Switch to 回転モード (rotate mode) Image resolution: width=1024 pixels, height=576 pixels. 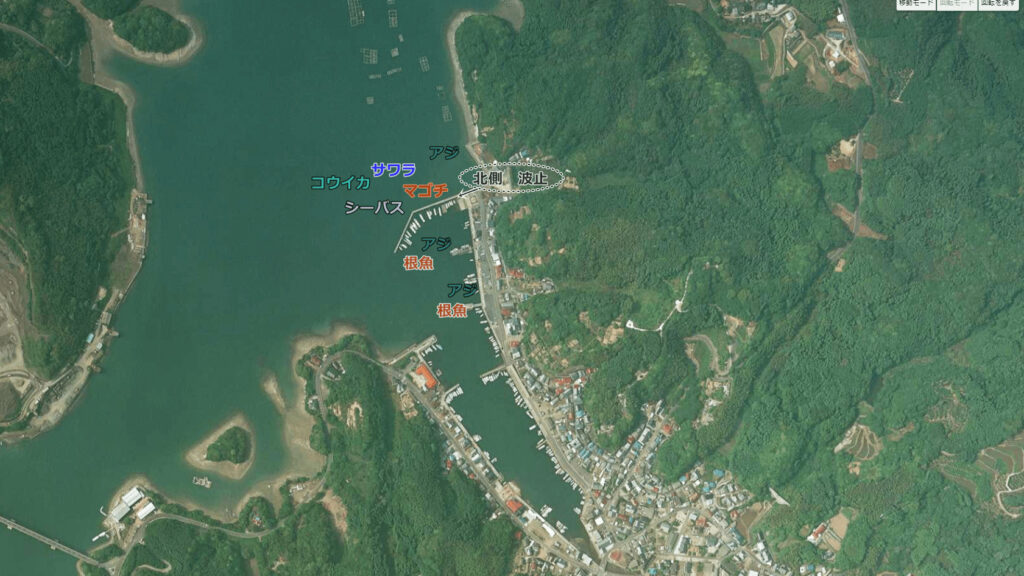coord(957,4)
